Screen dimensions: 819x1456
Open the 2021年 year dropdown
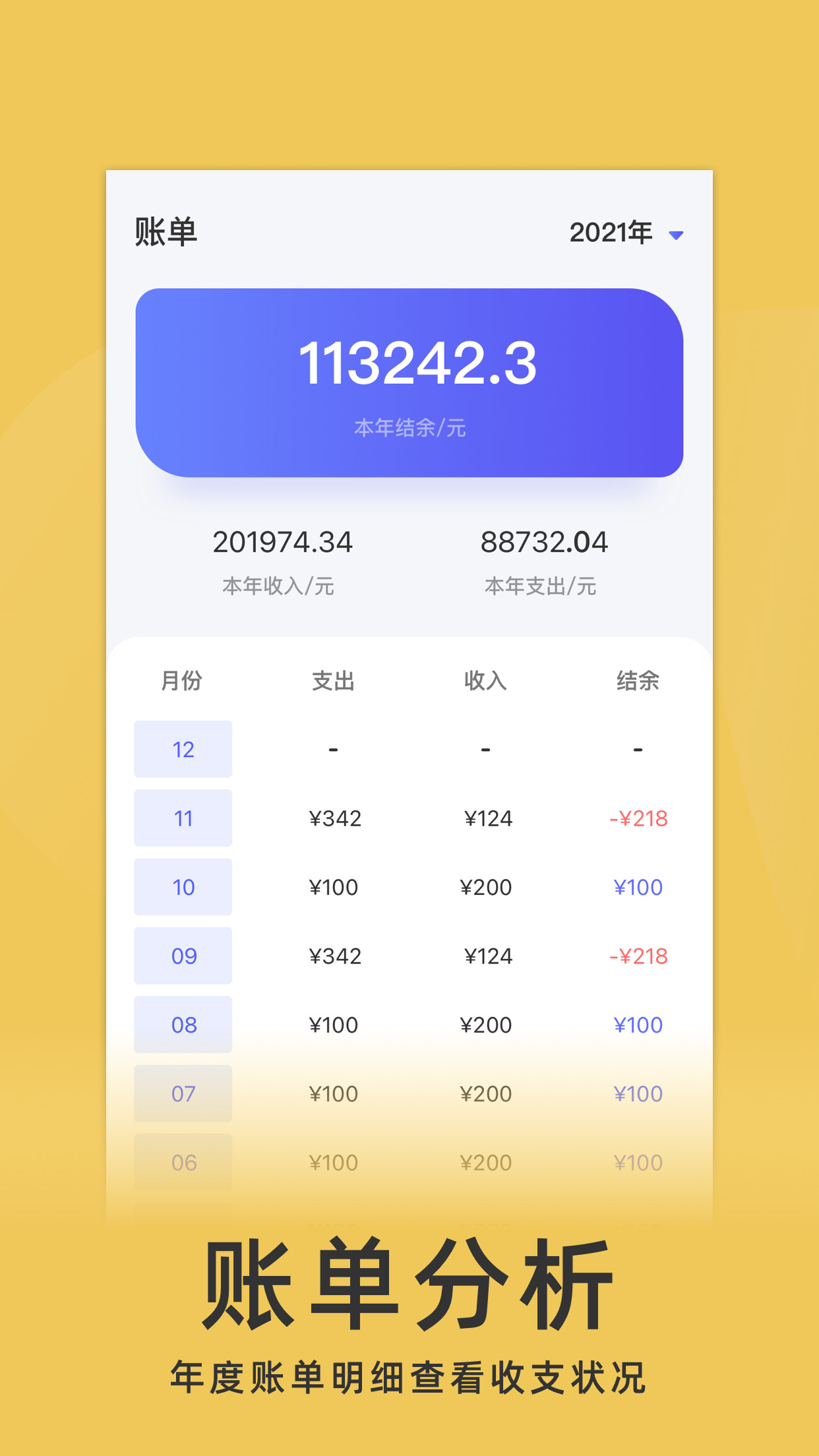coord(610,232)
